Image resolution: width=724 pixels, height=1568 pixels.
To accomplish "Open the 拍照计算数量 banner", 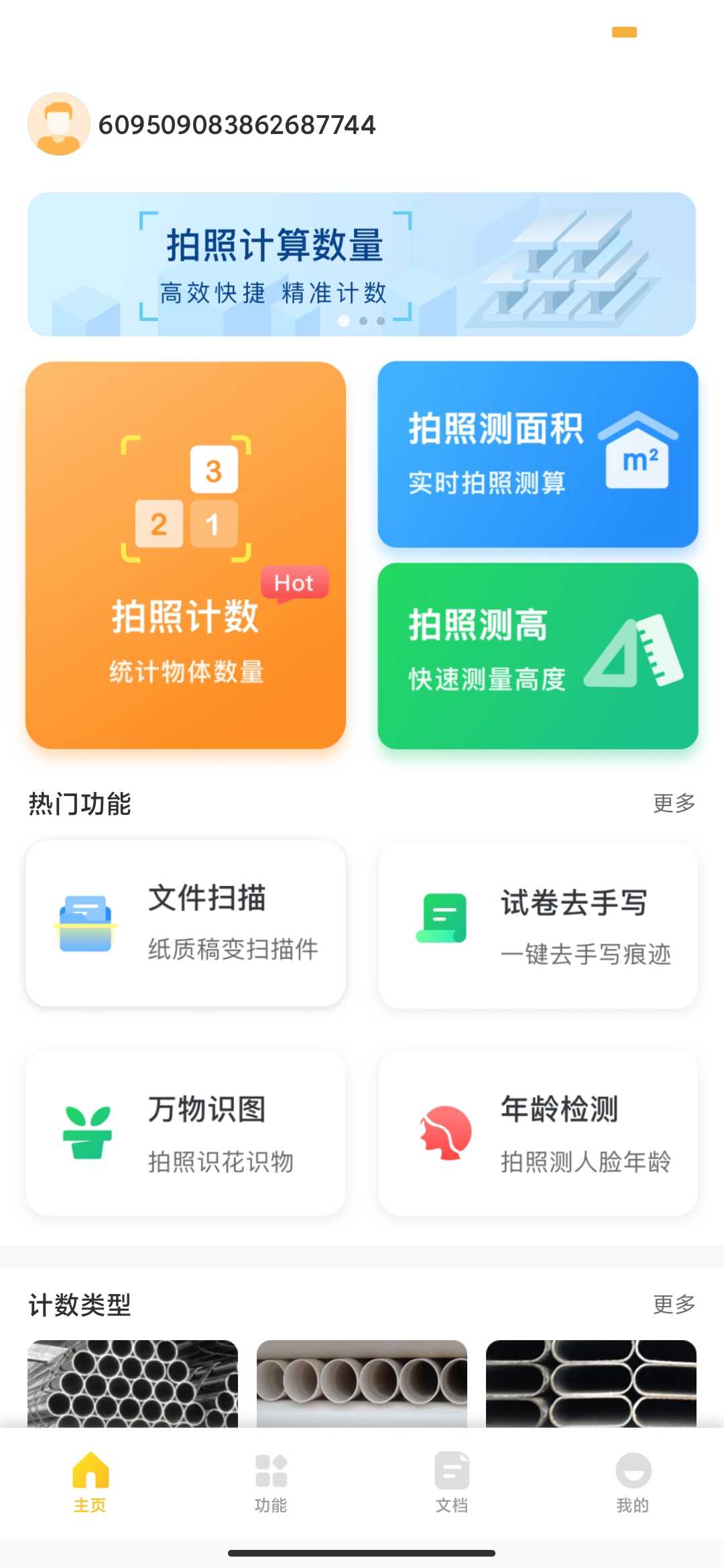I will [x=361, y=264].
